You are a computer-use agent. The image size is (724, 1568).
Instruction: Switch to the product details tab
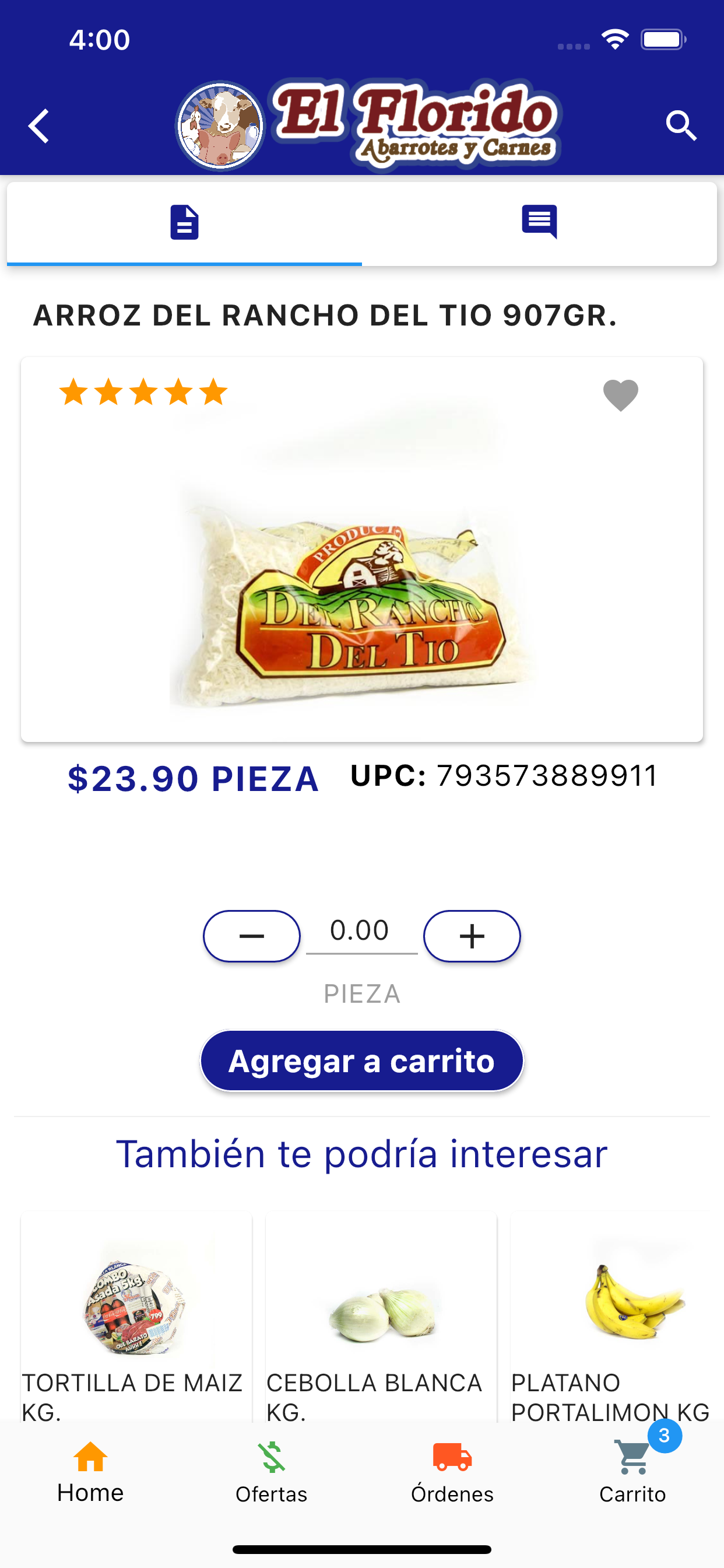184,223
